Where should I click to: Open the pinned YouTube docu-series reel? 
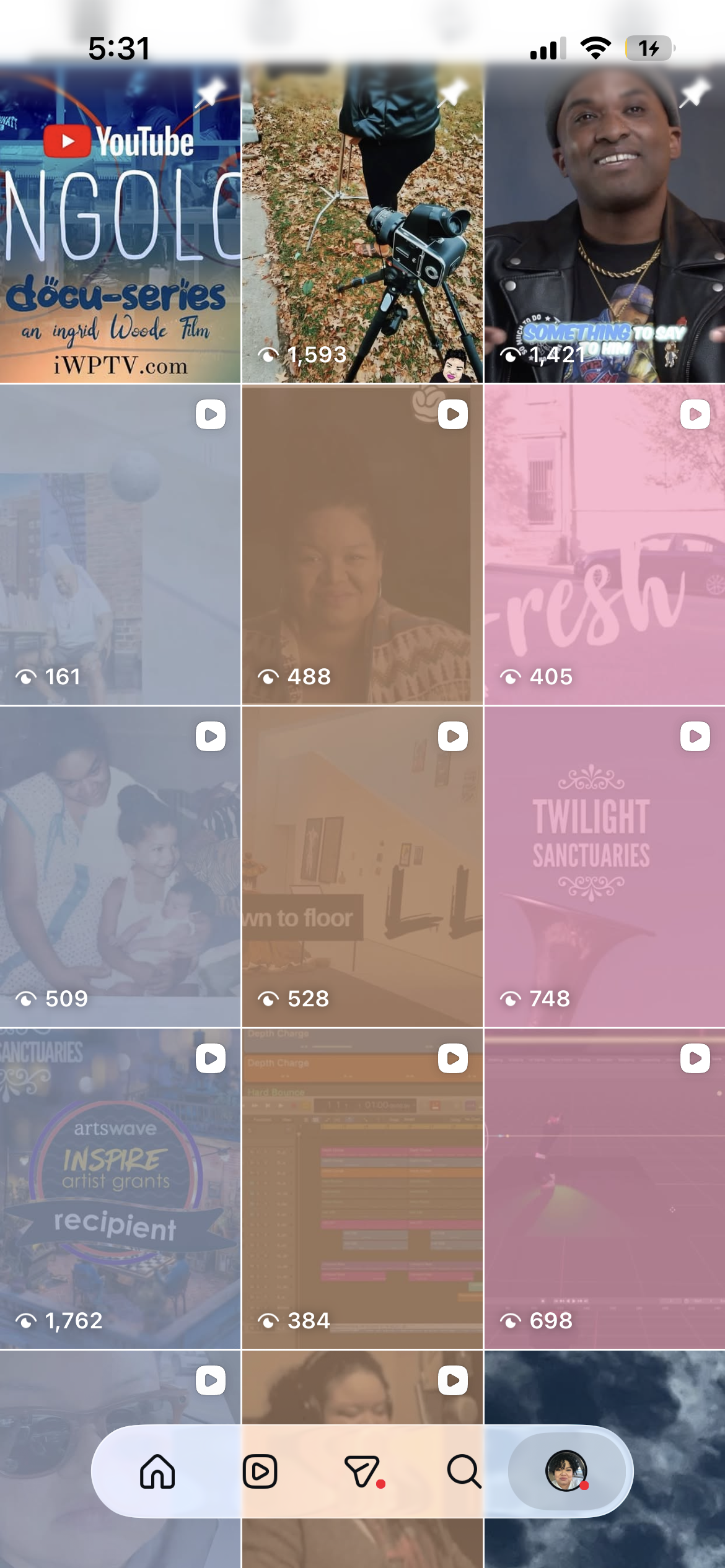pyautogui.click(x=120, y=223)
